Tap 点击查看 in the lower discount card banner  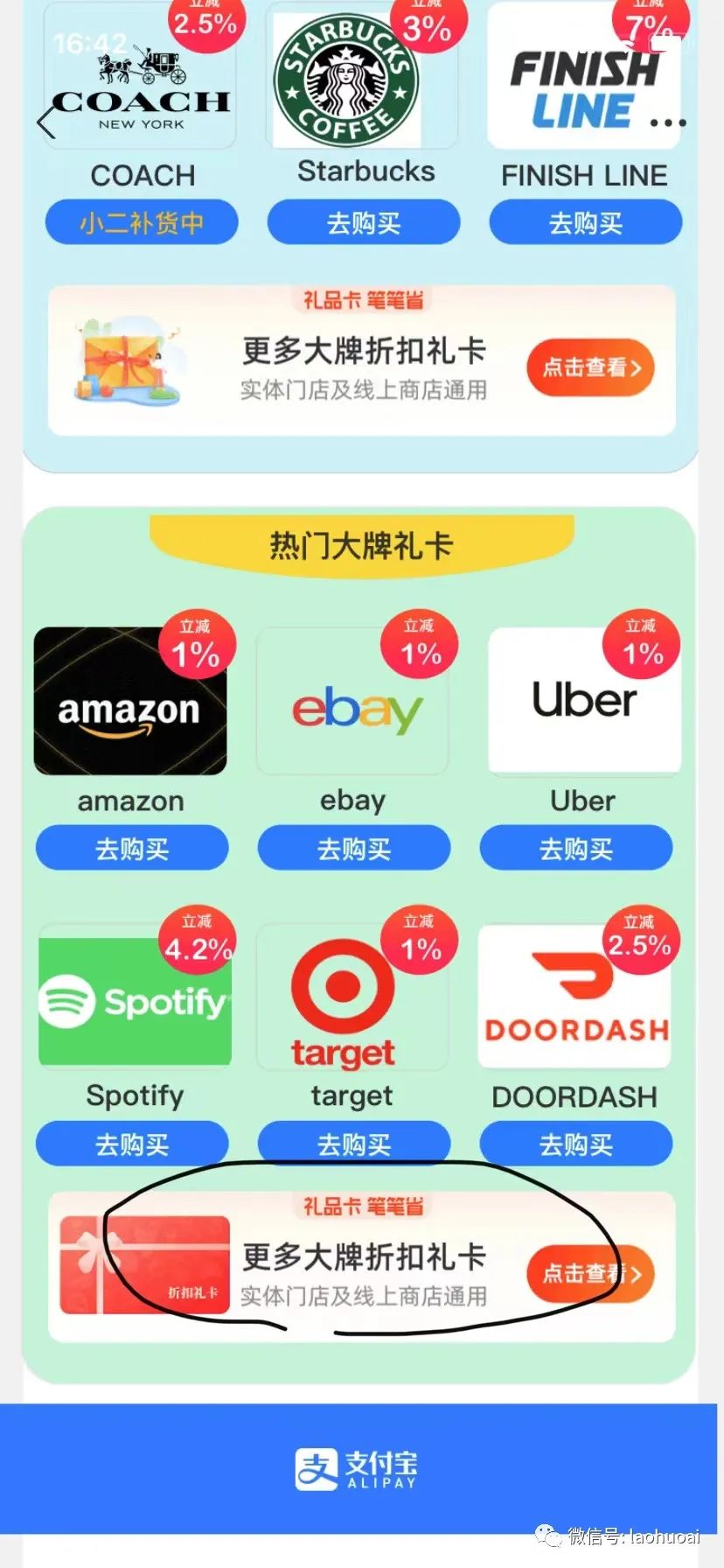(x=590, y=1274)
